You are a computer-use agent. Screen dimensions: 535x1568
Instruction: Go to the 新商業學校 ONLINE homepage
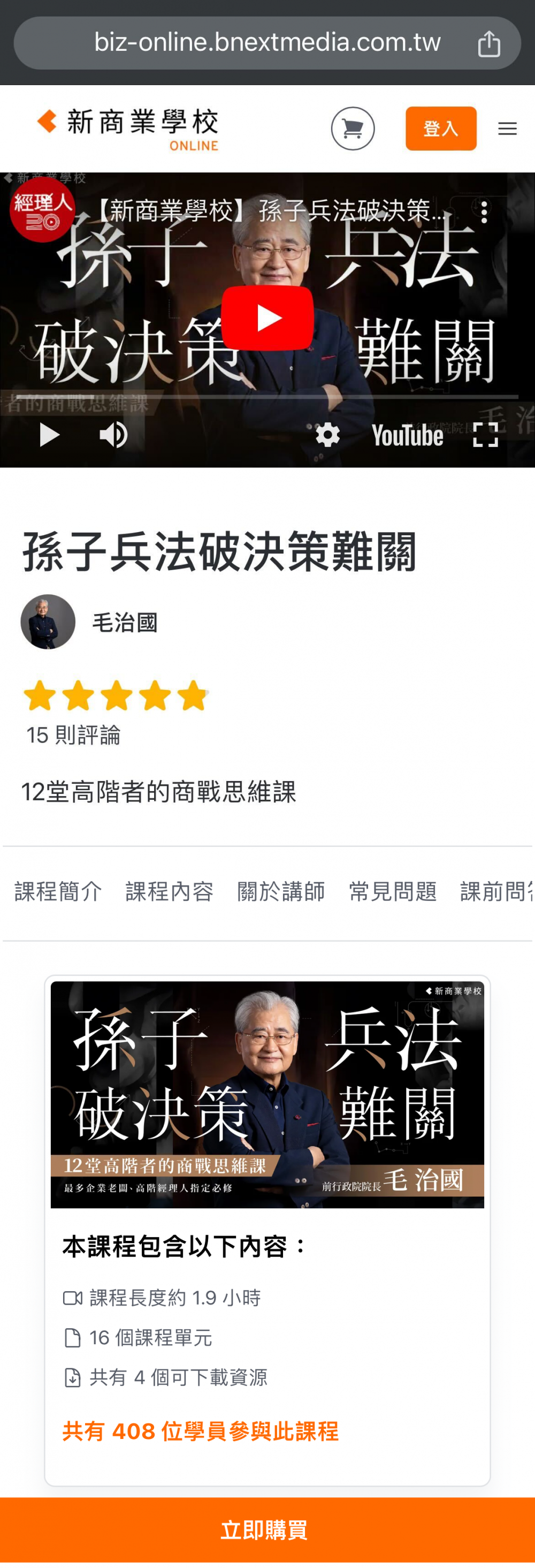pyautogui.click(x=128, y=128)
